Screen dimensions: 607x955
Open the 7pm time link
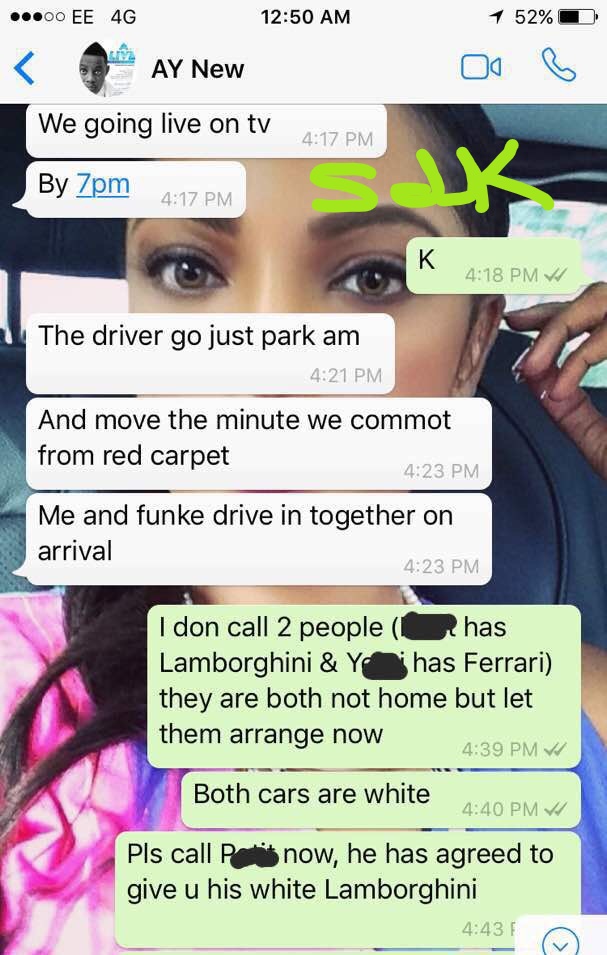click(x=103, y=183)
